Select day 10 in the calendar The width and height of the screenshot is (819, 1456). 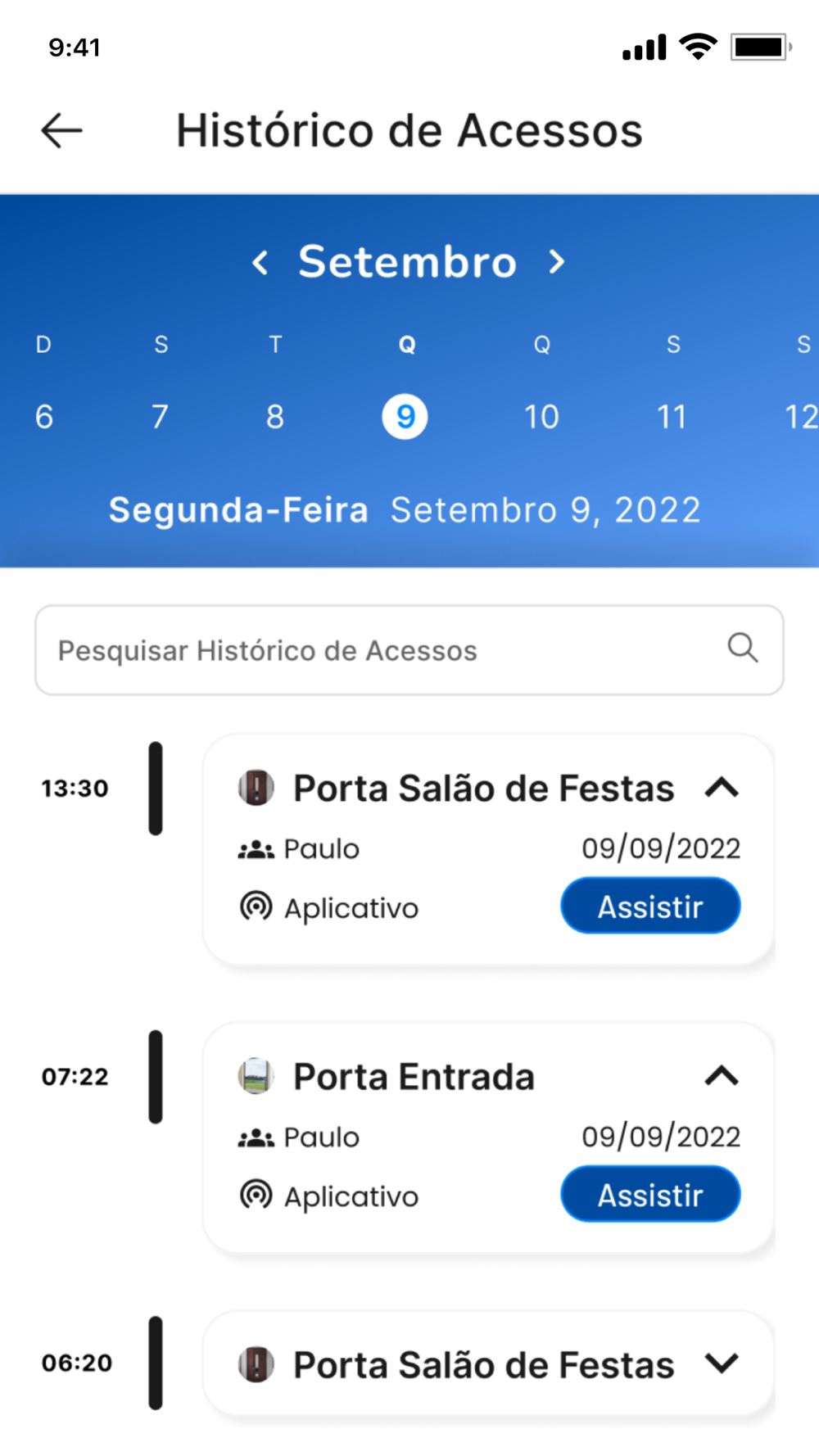(541, 417)
